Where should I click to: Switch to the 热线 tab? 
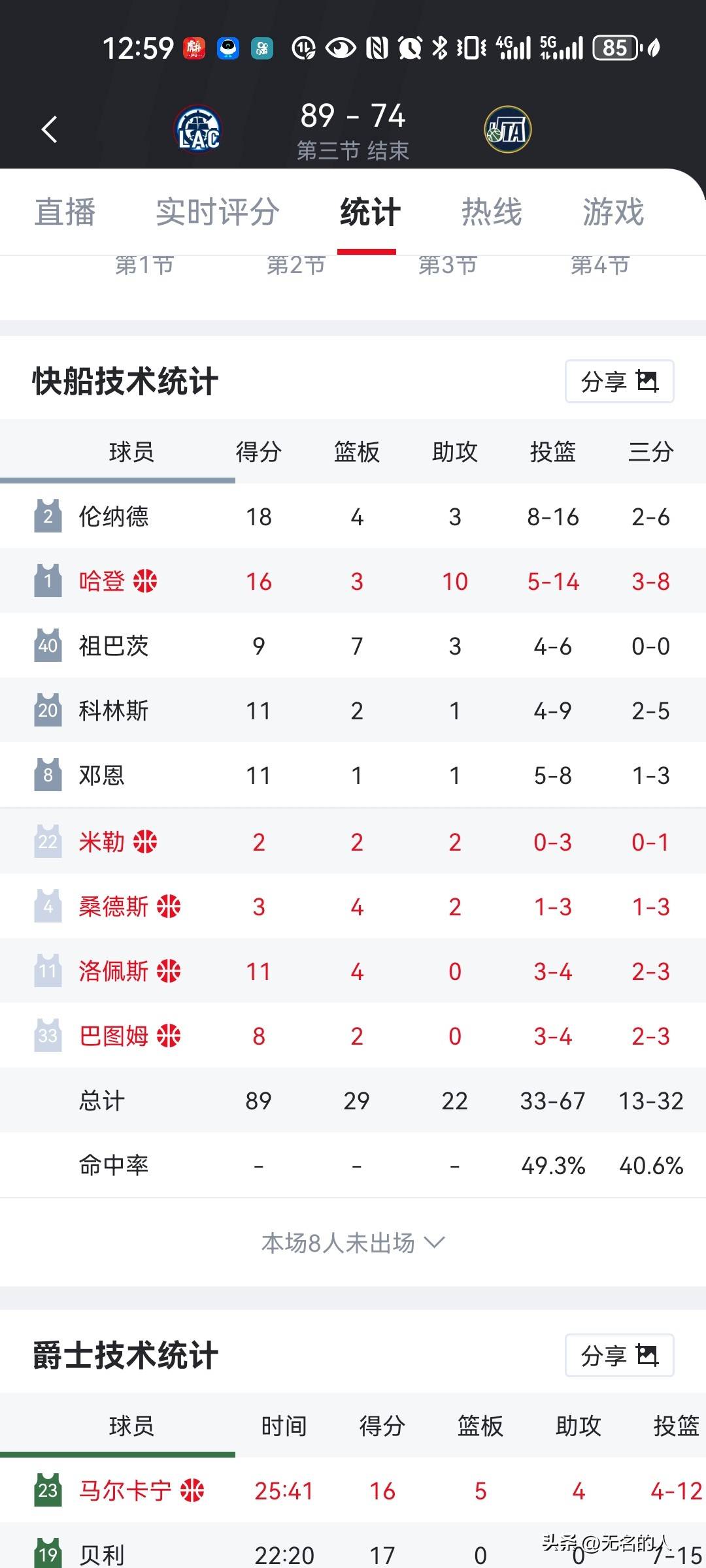492,212
